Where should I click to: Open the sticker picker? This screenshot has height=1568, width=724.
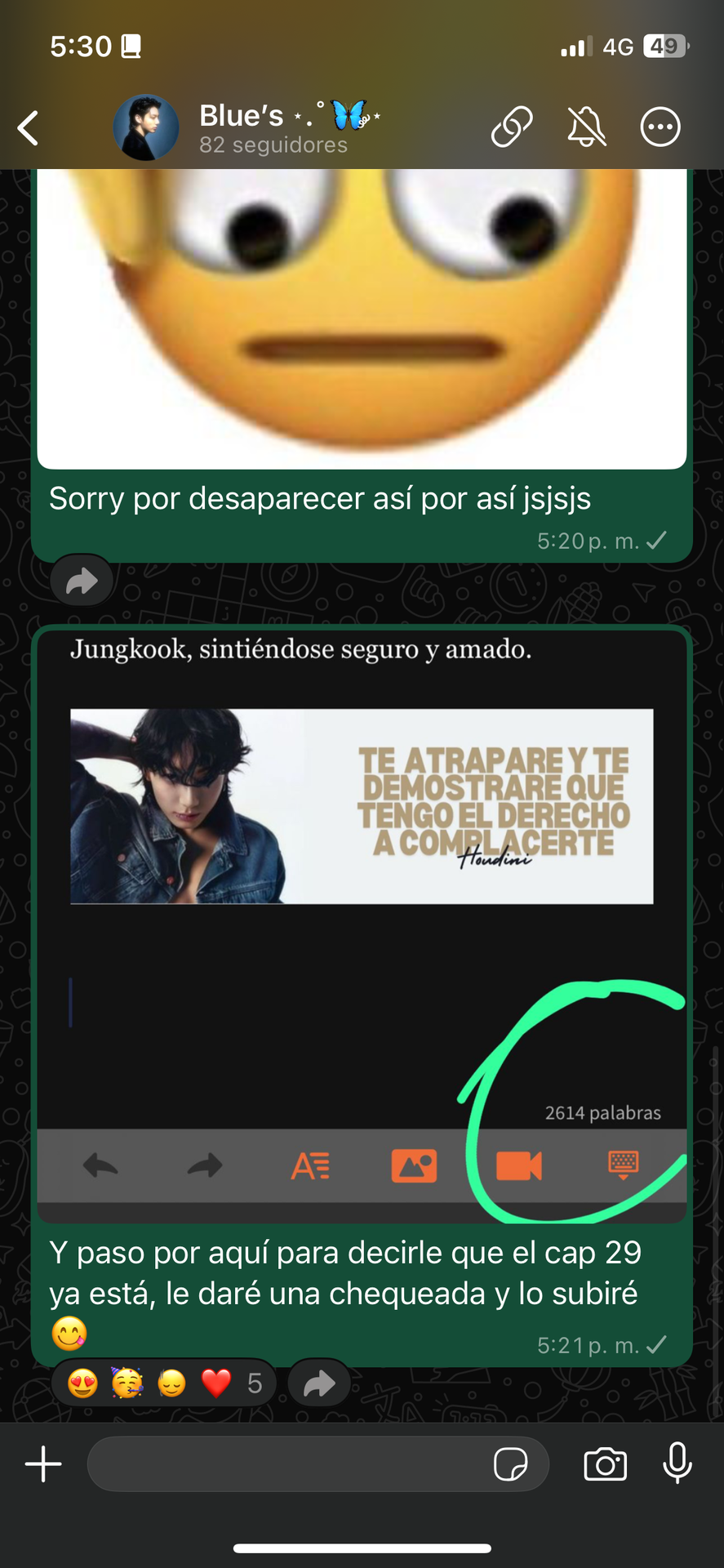click(x=511, y=1464)
